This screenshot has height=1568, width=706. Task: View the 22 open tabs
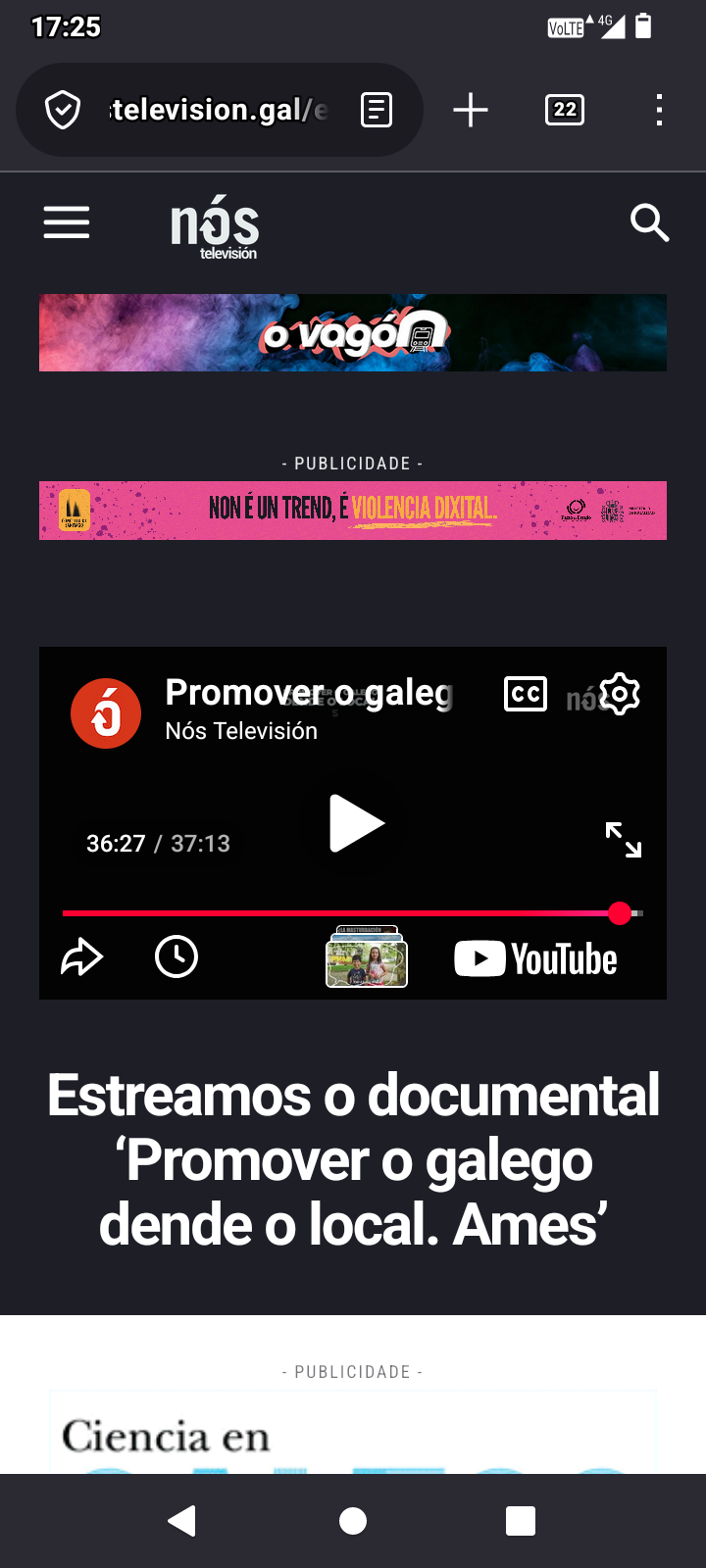[x=565, y=110]
